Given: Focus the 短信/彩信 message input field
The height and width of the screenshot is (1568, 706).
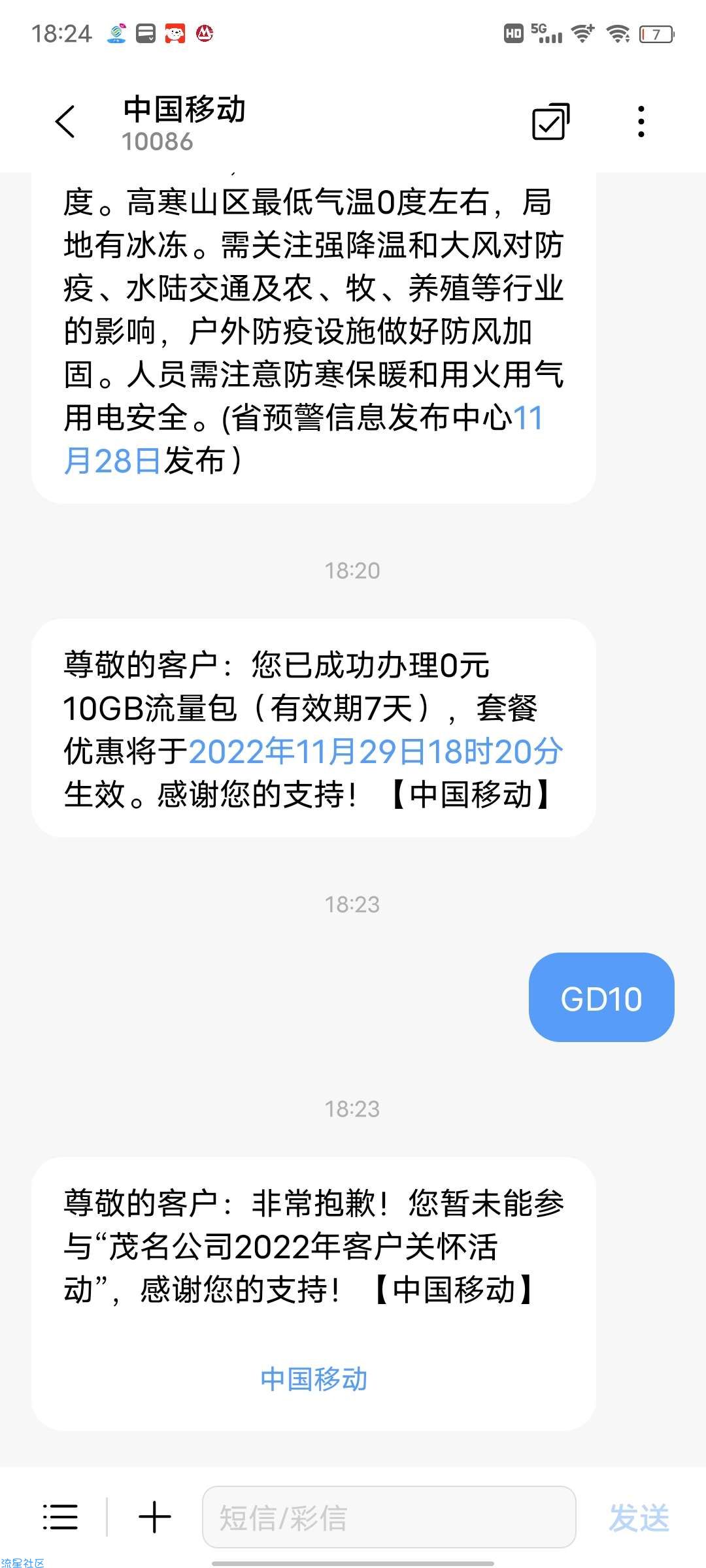Looking at the screenshot, I should tap(388, 1517).
